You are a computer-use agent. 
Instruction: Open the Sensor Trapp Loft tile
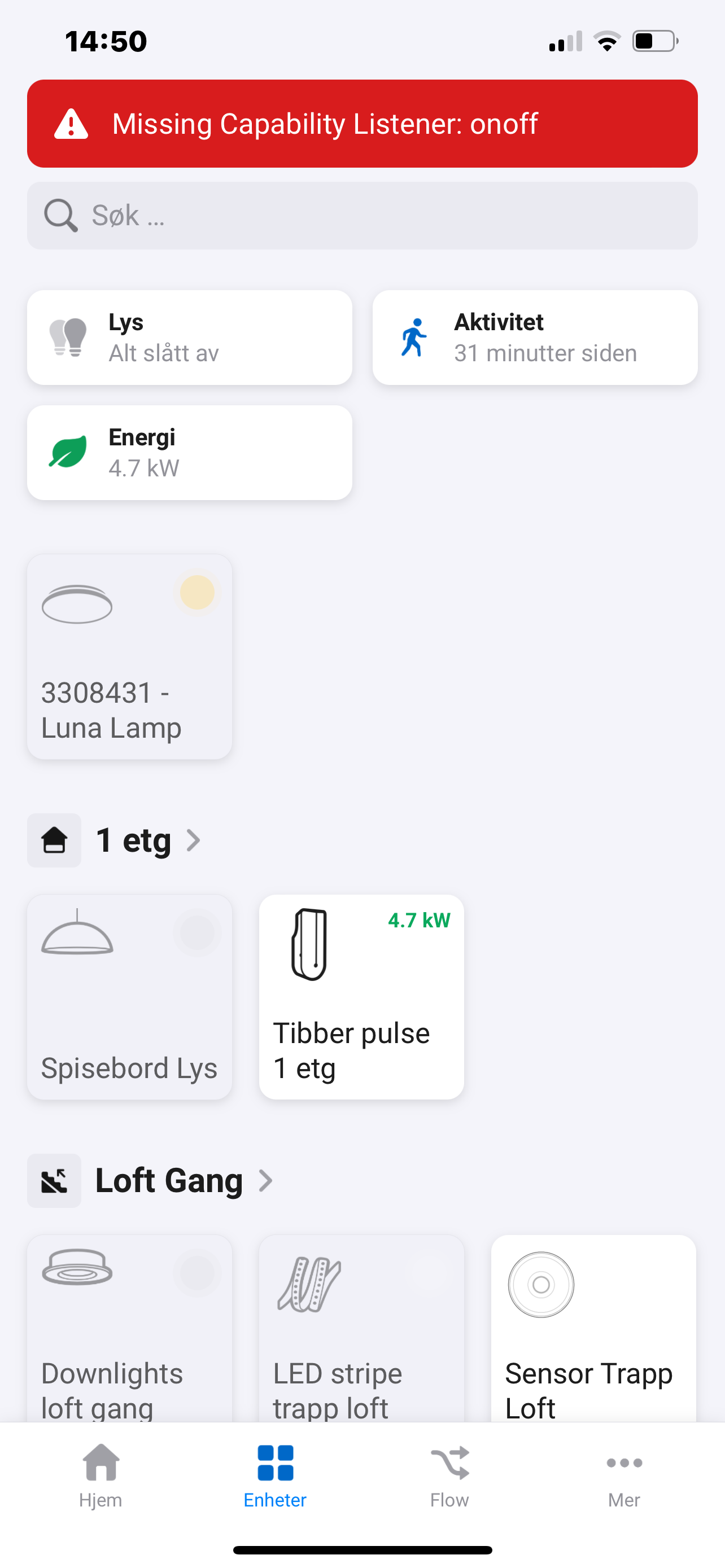(593, 1327)
